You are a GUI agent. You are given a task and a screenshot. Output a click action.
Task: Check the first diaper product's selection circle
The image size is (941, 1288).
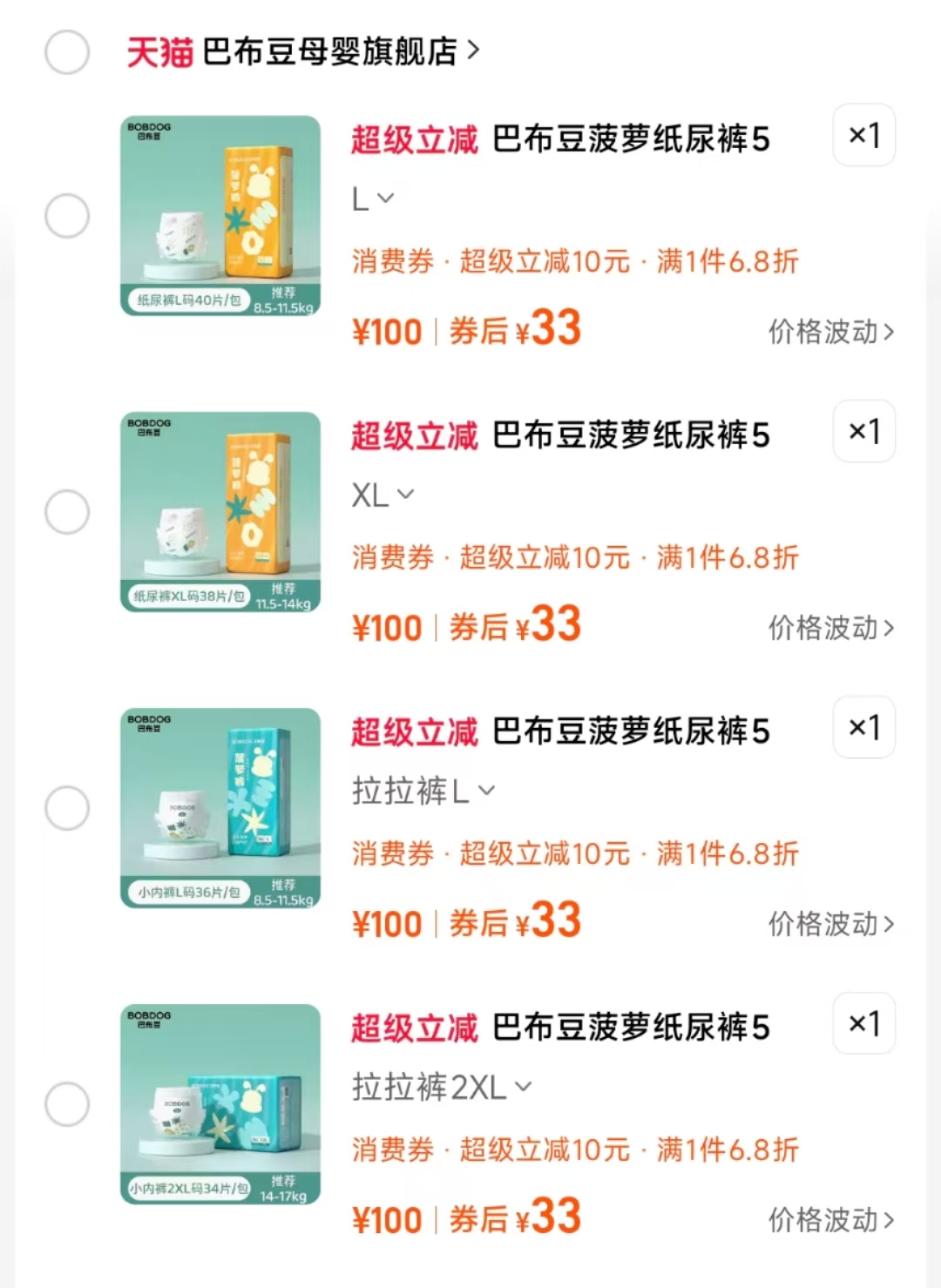click(x=67, y=216)
